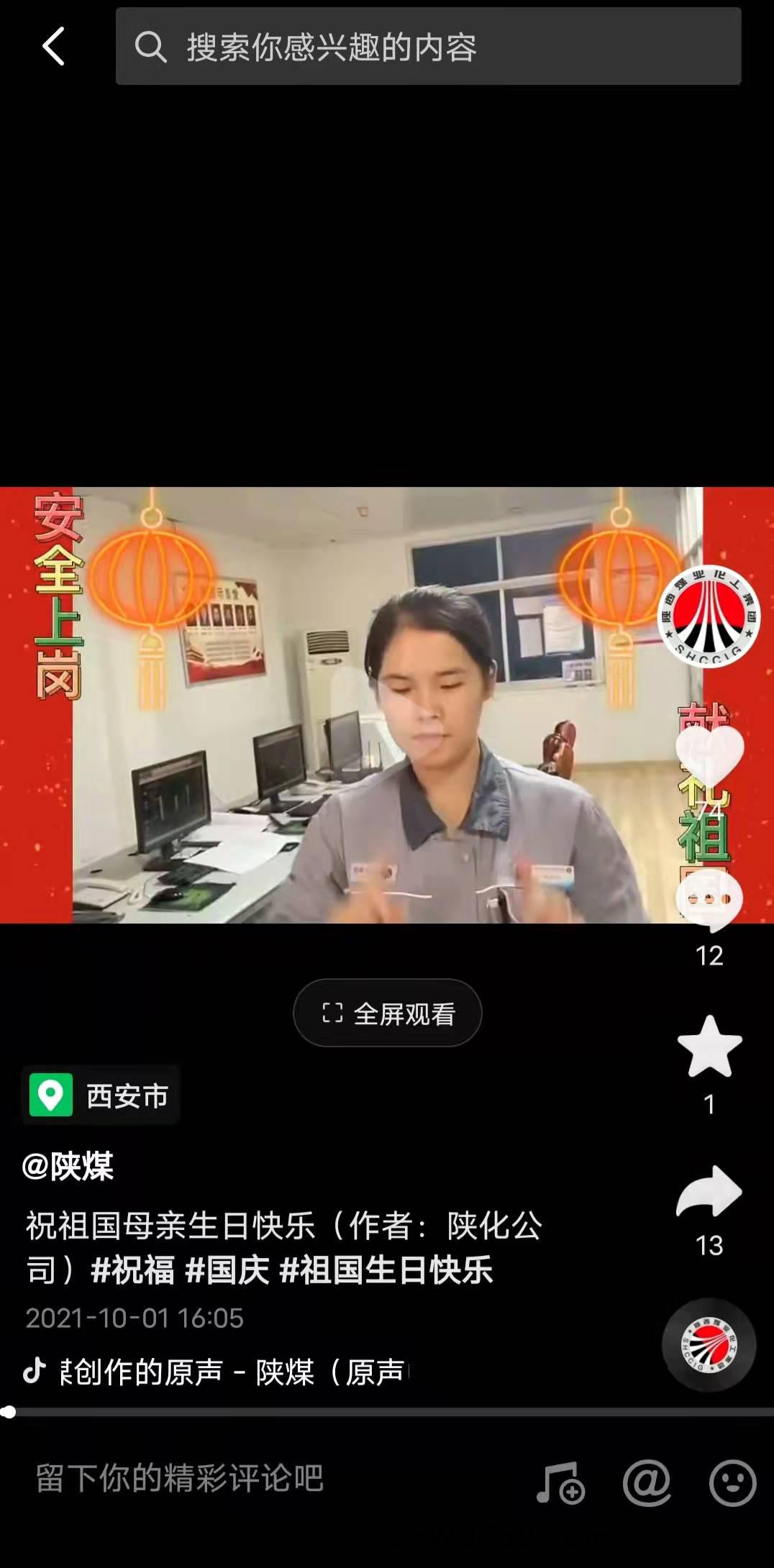Tap 全屏观看 to watch fullscreen

click(x=388, y=1013)
